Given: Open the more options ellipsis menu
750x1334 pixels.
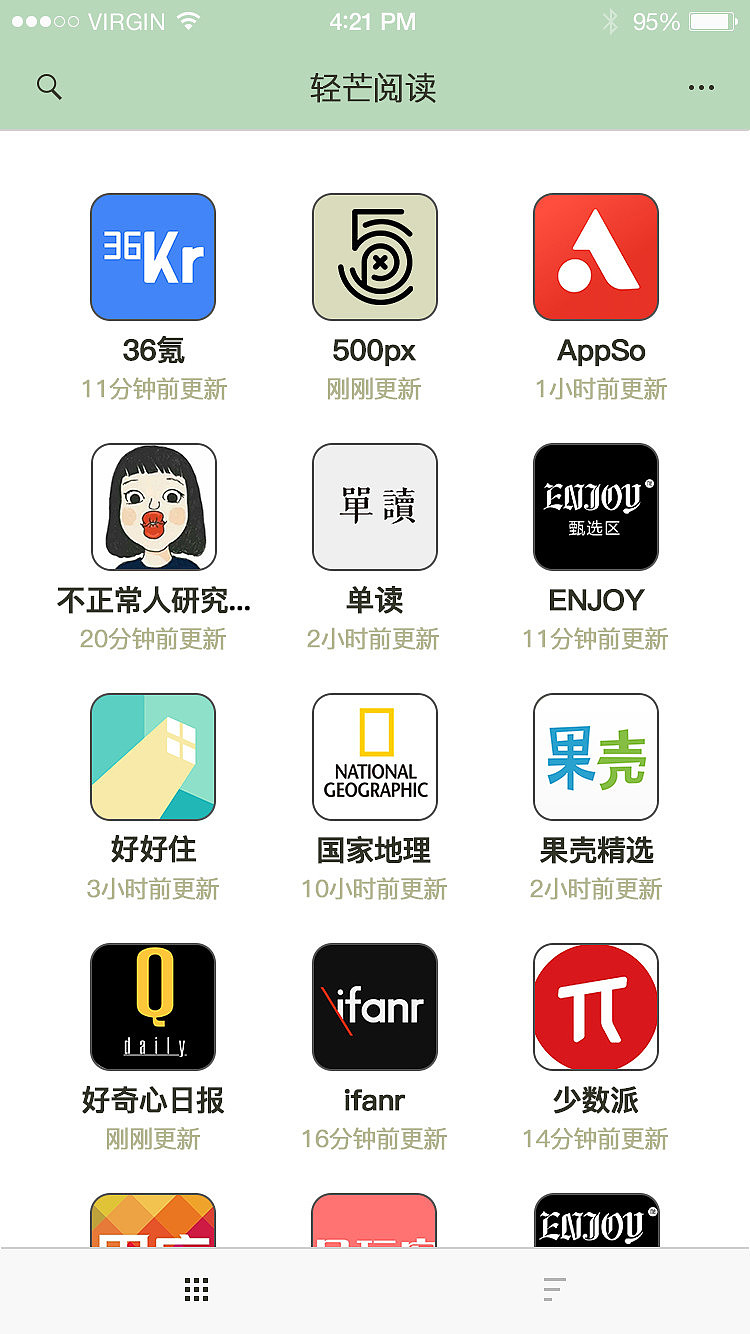Looking at the screenshot, I should click(700, 88).
